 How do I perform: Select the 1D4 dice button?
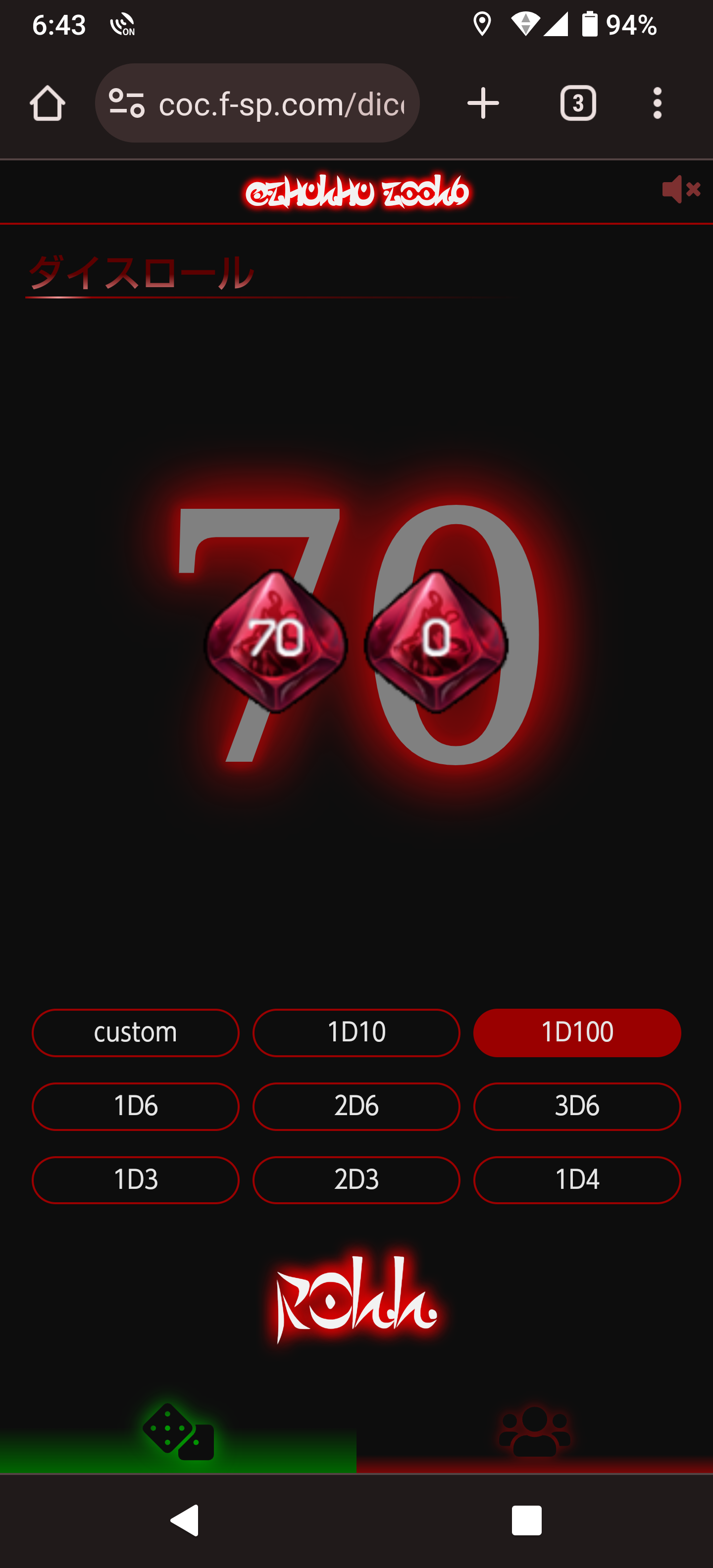click(x=577, y=1179)
